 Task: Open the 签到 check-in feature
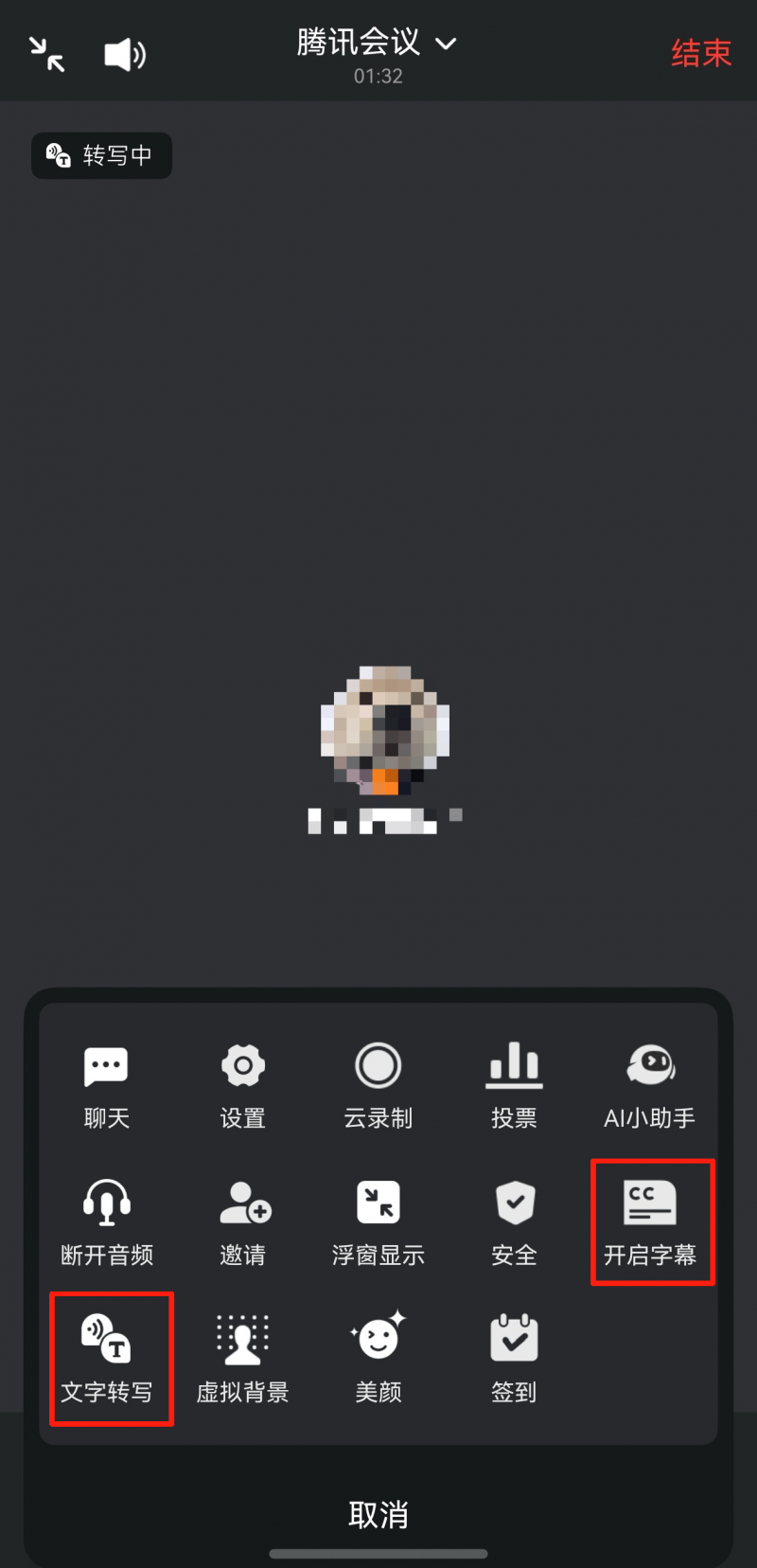[x=514, y=1359]
